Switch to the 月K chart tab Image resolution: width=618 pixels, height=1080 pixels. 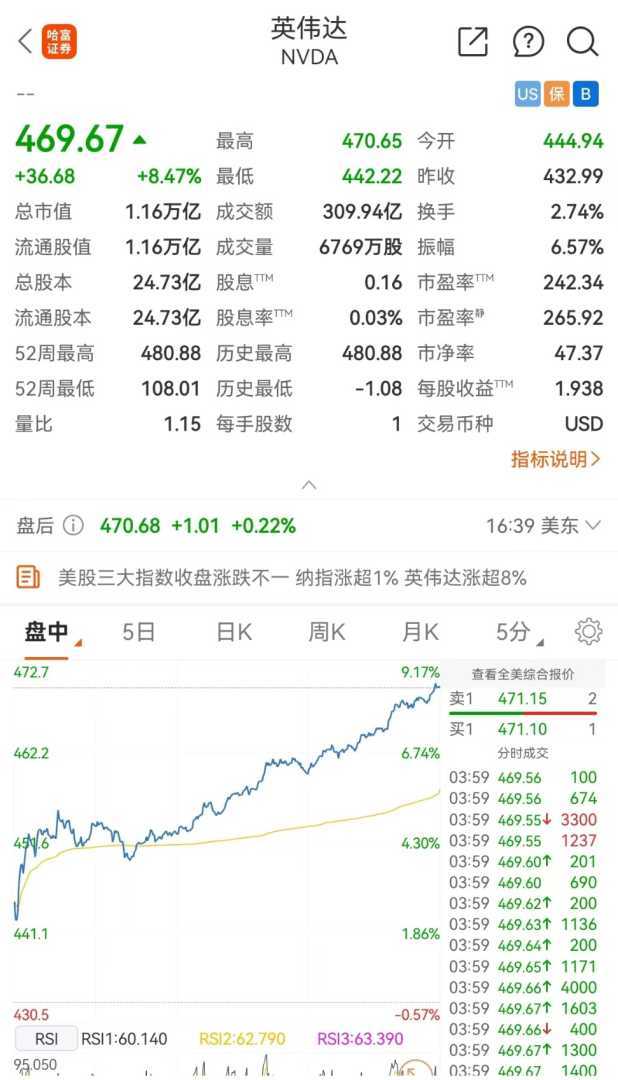coord(420,632)
